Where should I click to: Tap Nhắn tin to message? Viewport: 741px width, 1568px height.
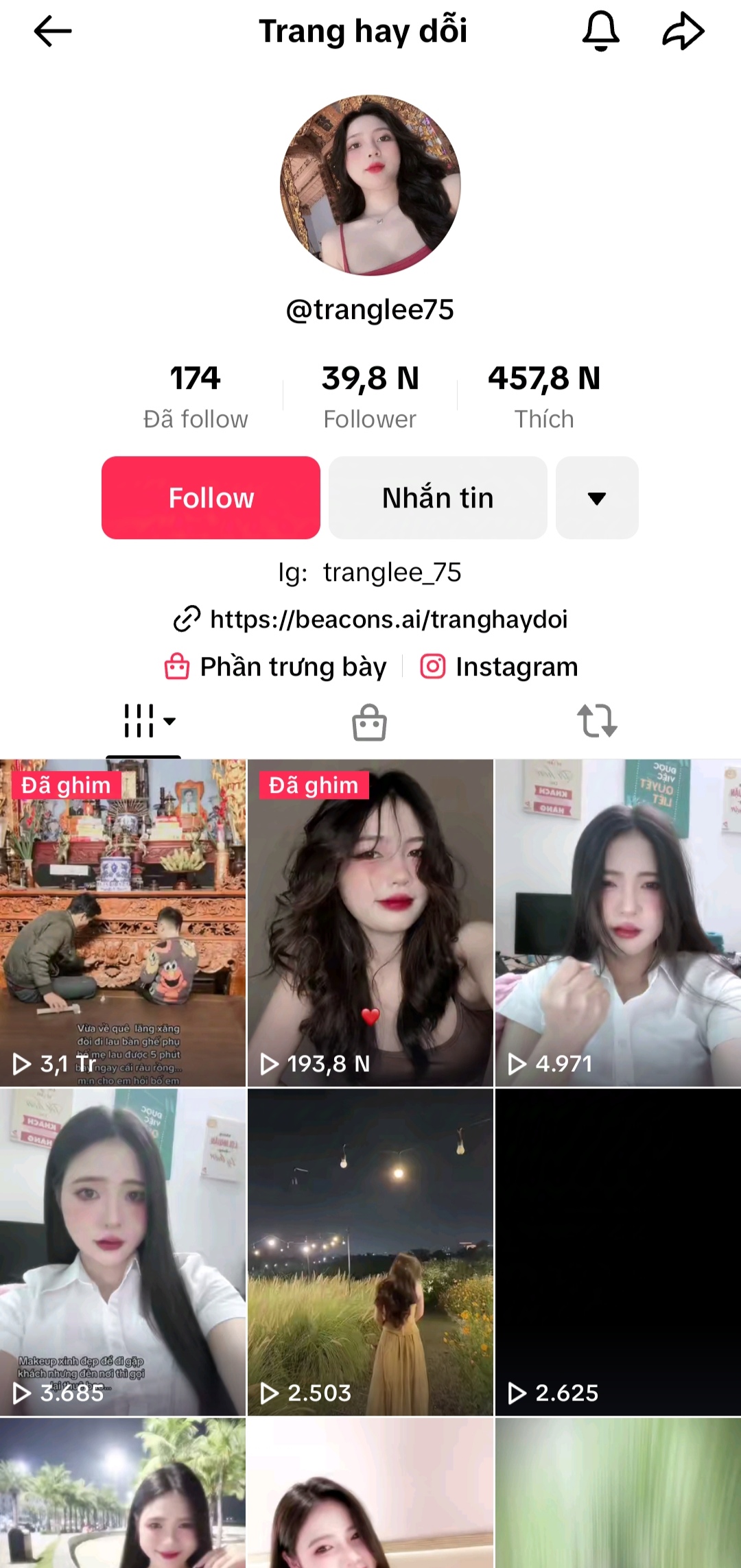click(x=438, y=498)
